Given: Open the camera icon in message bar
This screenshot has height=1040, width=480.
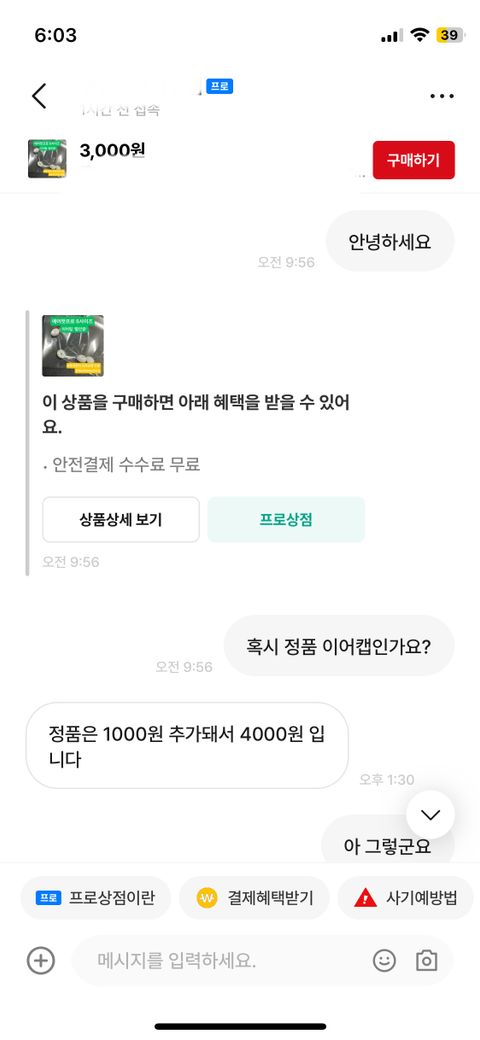Looking at the screenshot, I should click(426, 960).
